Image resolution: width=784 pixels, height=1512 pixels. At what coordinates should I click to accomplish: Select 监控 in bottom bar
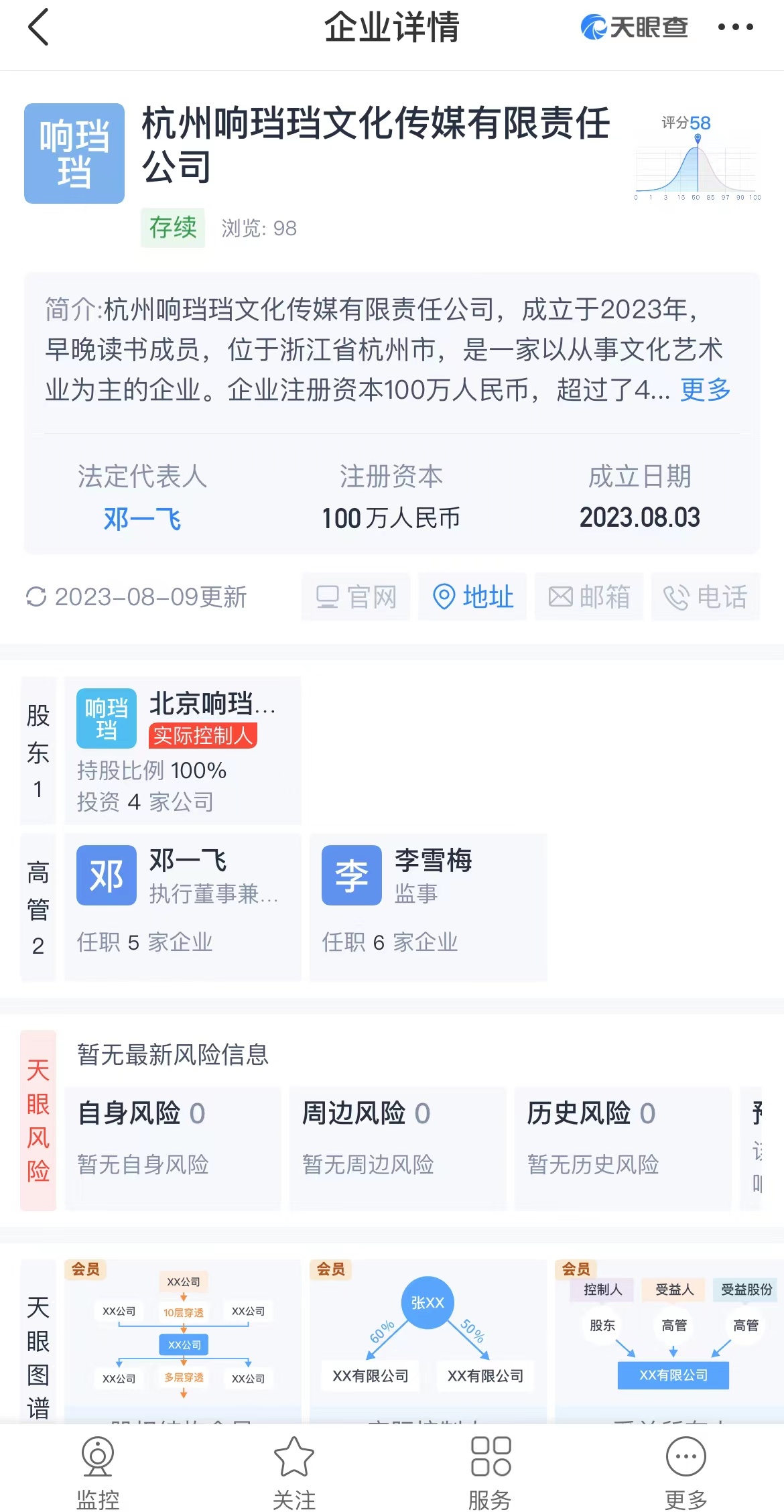coord(98,1472)
